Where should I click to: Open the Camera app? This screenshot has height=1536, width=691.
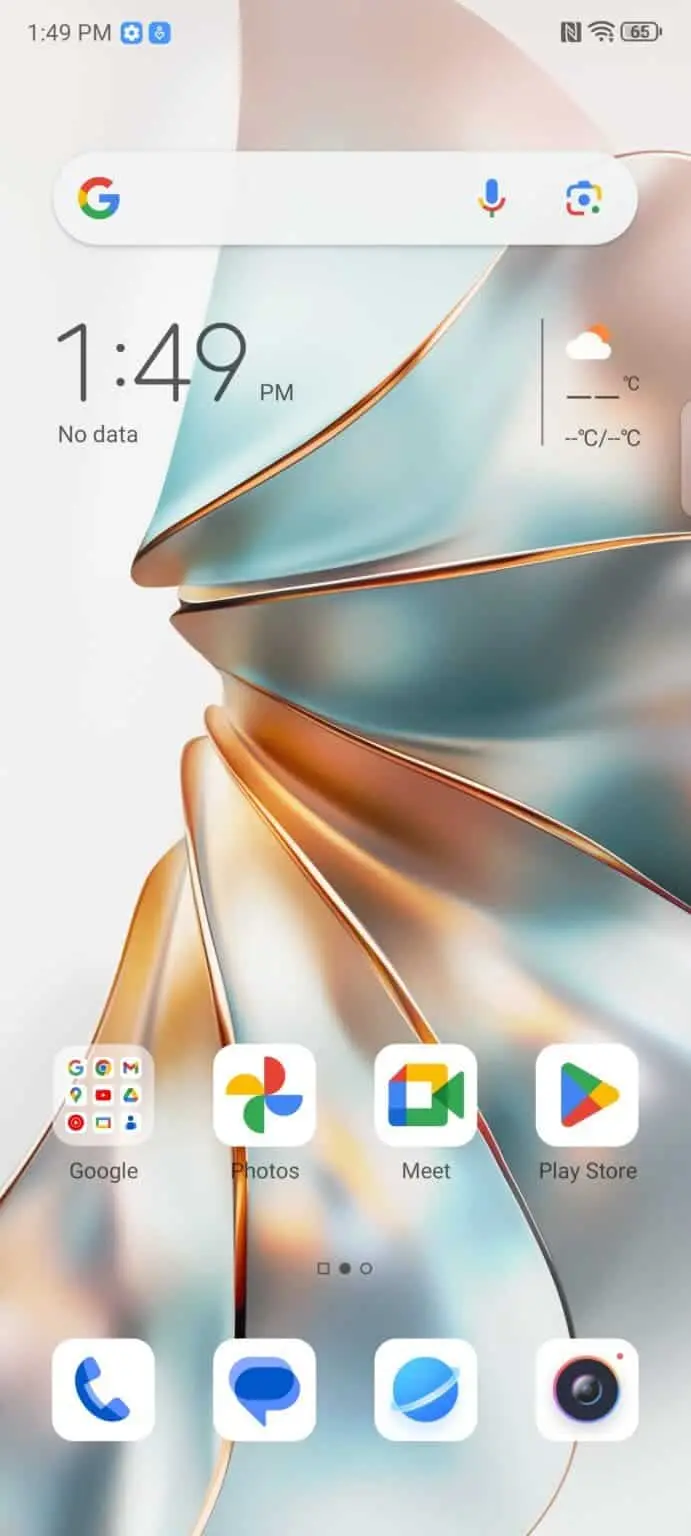[x=587, y=1389]
